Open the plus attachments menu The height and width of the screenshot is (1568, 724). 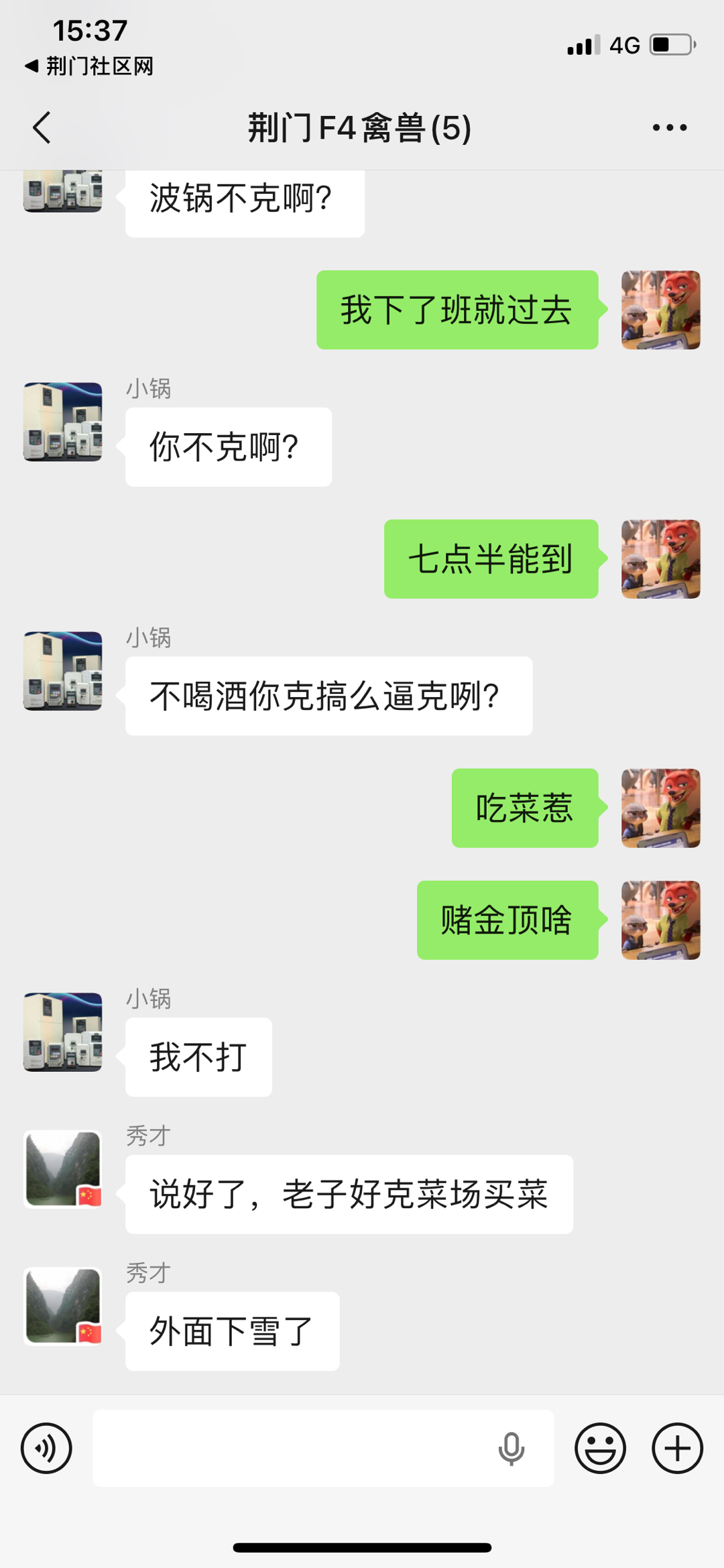point(677,1448)
